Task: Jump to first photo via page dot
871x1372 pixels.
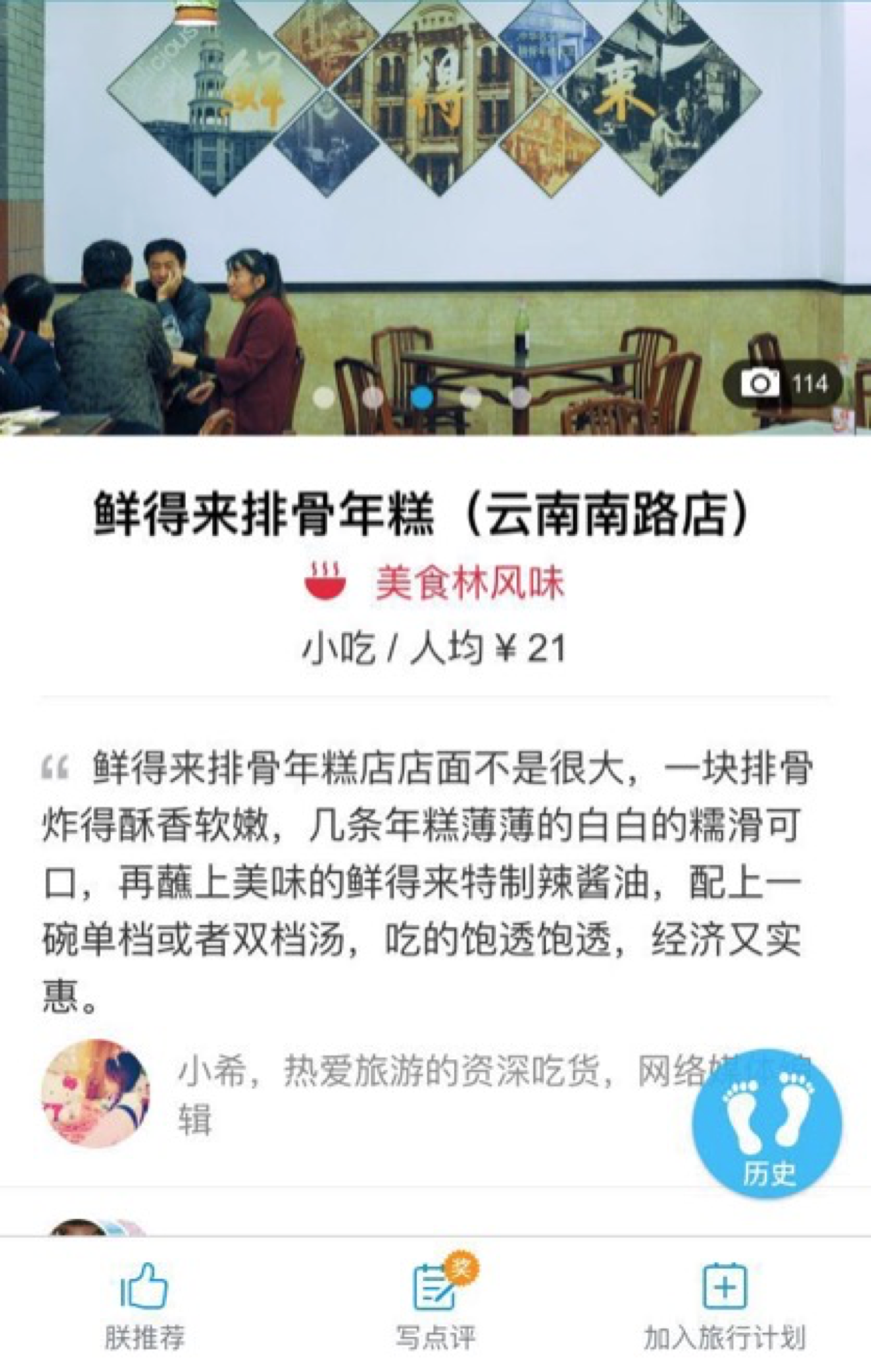Action: (x=324, y=398)
